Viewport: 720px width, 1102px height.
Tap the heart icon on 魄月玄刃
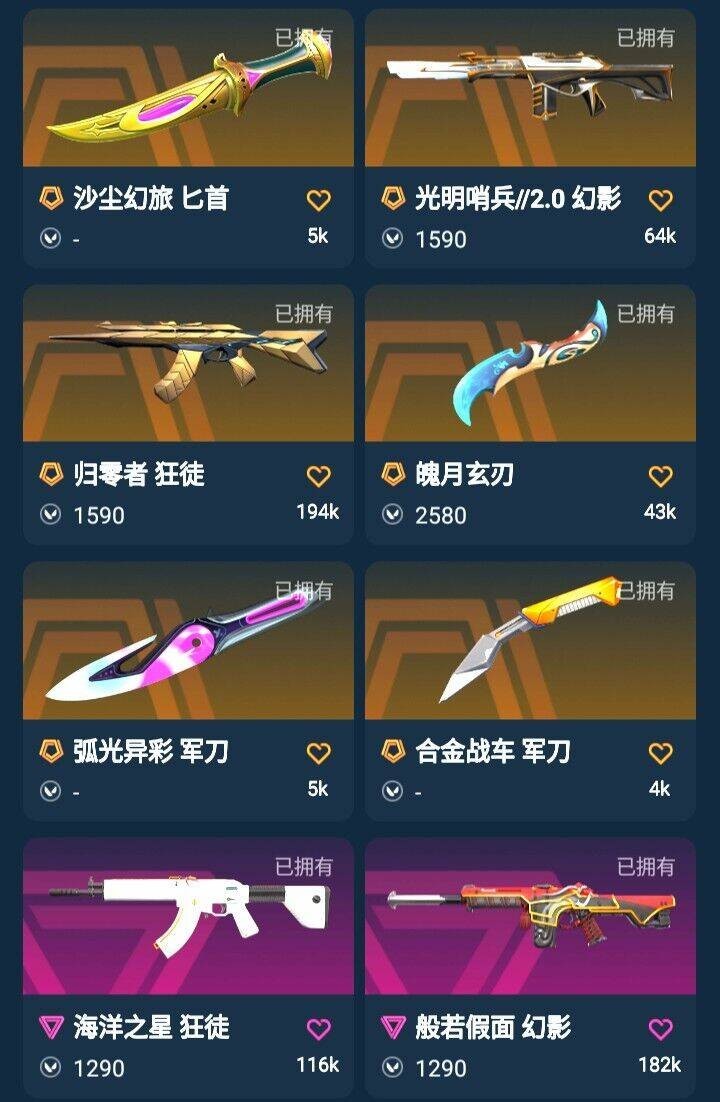pos(660,477)
